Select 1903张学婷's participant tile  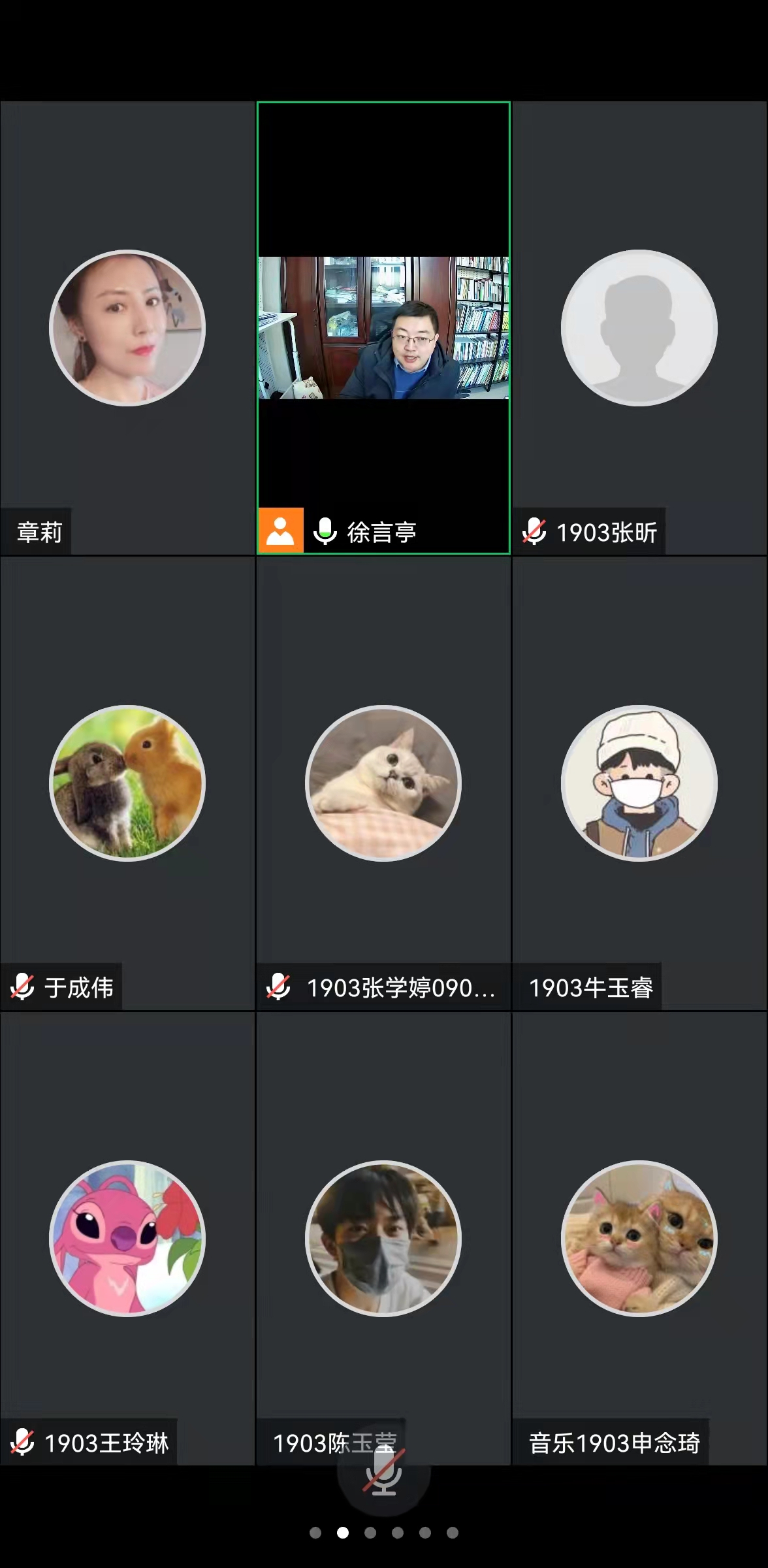tap(383, 783)
